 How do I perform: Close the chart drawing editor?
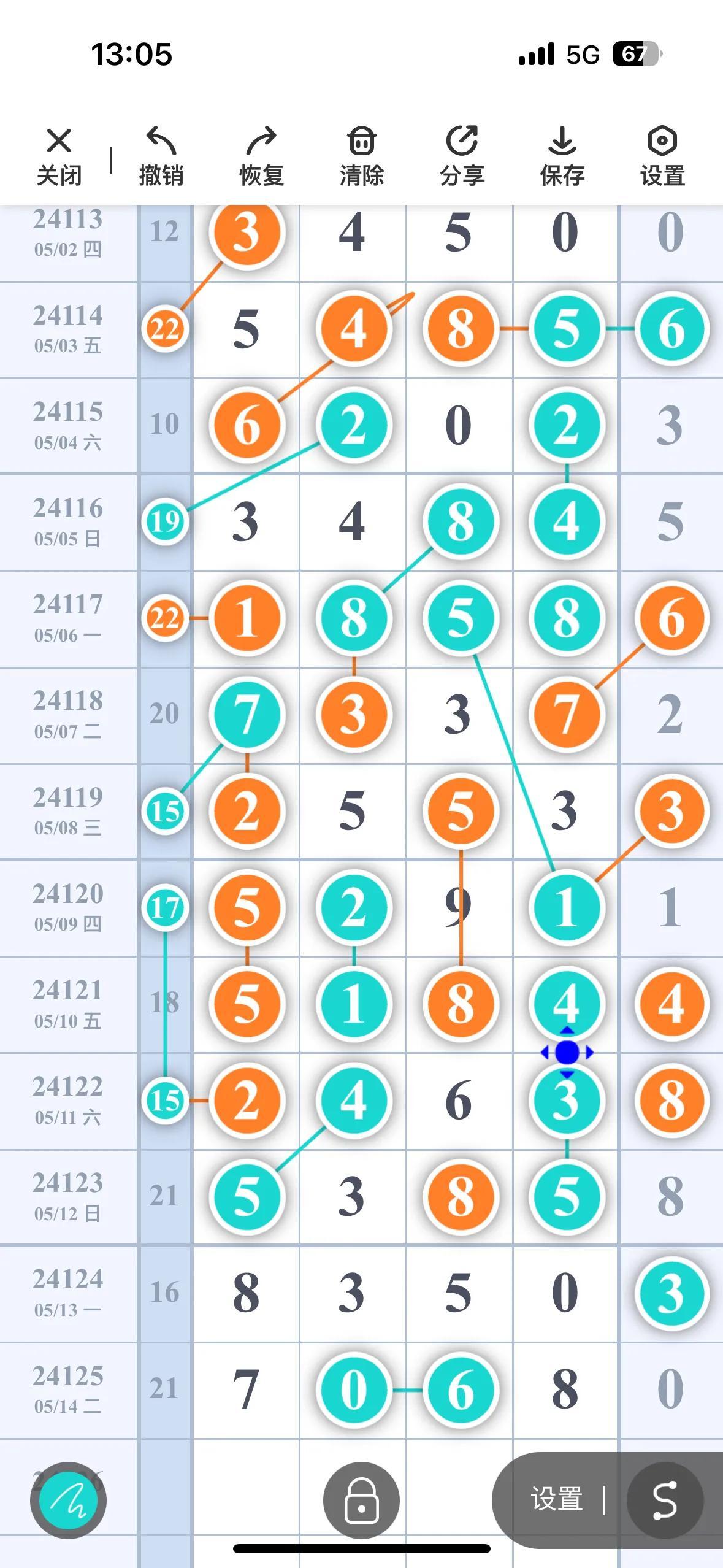pos(59,156)
